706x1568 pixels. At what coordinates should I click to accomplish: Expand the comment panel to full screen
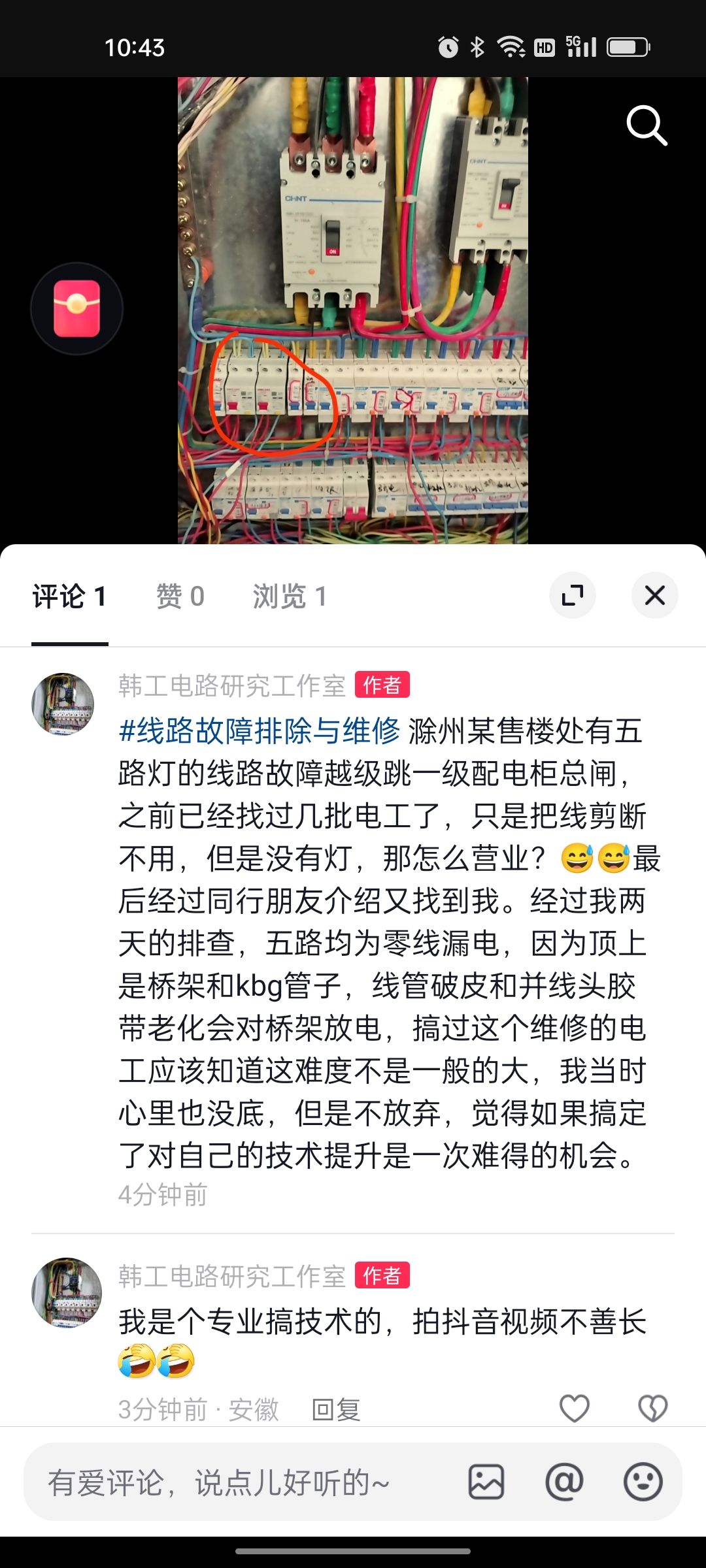573,596
